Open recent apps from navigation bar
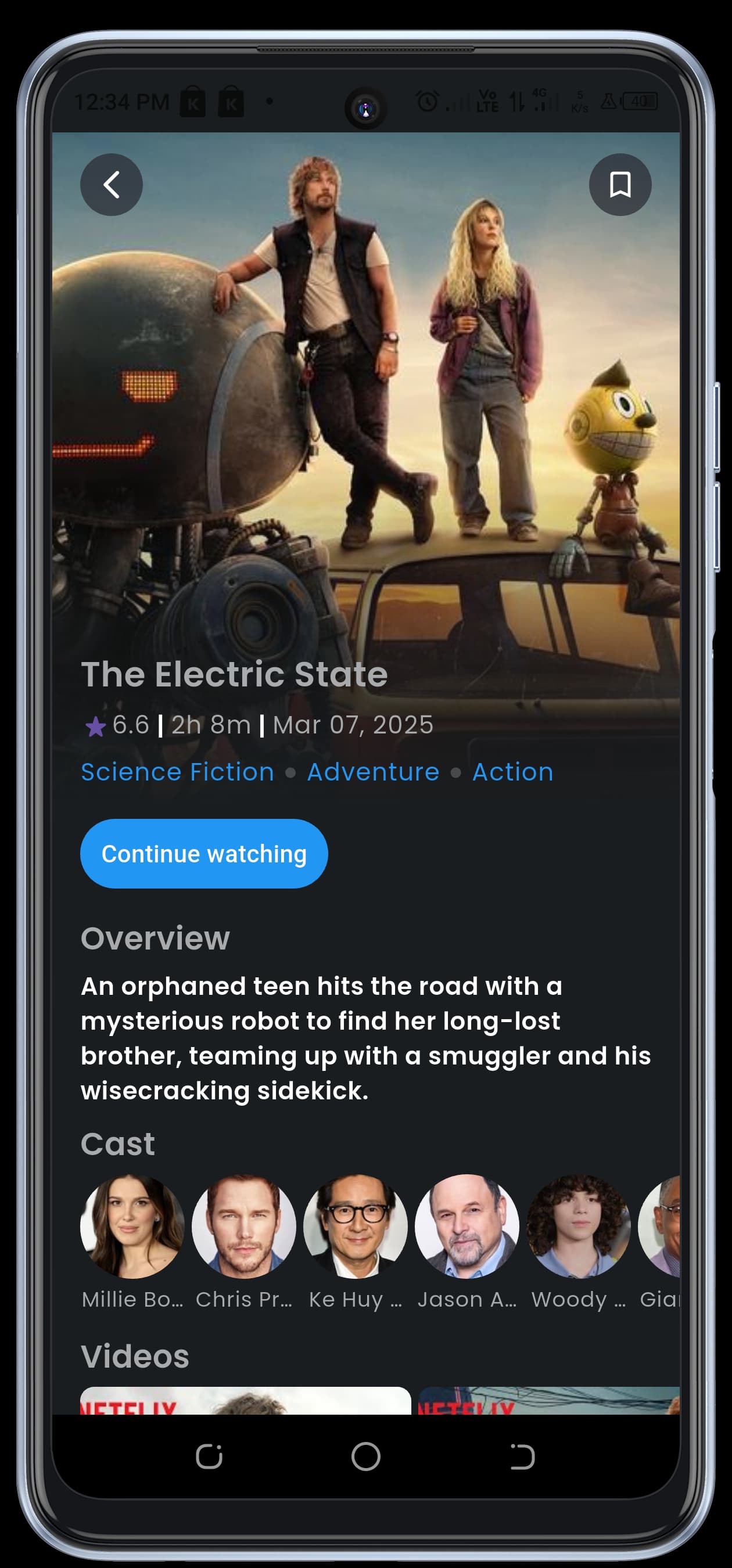Image resolution: width=732 pixels, height=1568 pixels. (x=209, y=1456)
